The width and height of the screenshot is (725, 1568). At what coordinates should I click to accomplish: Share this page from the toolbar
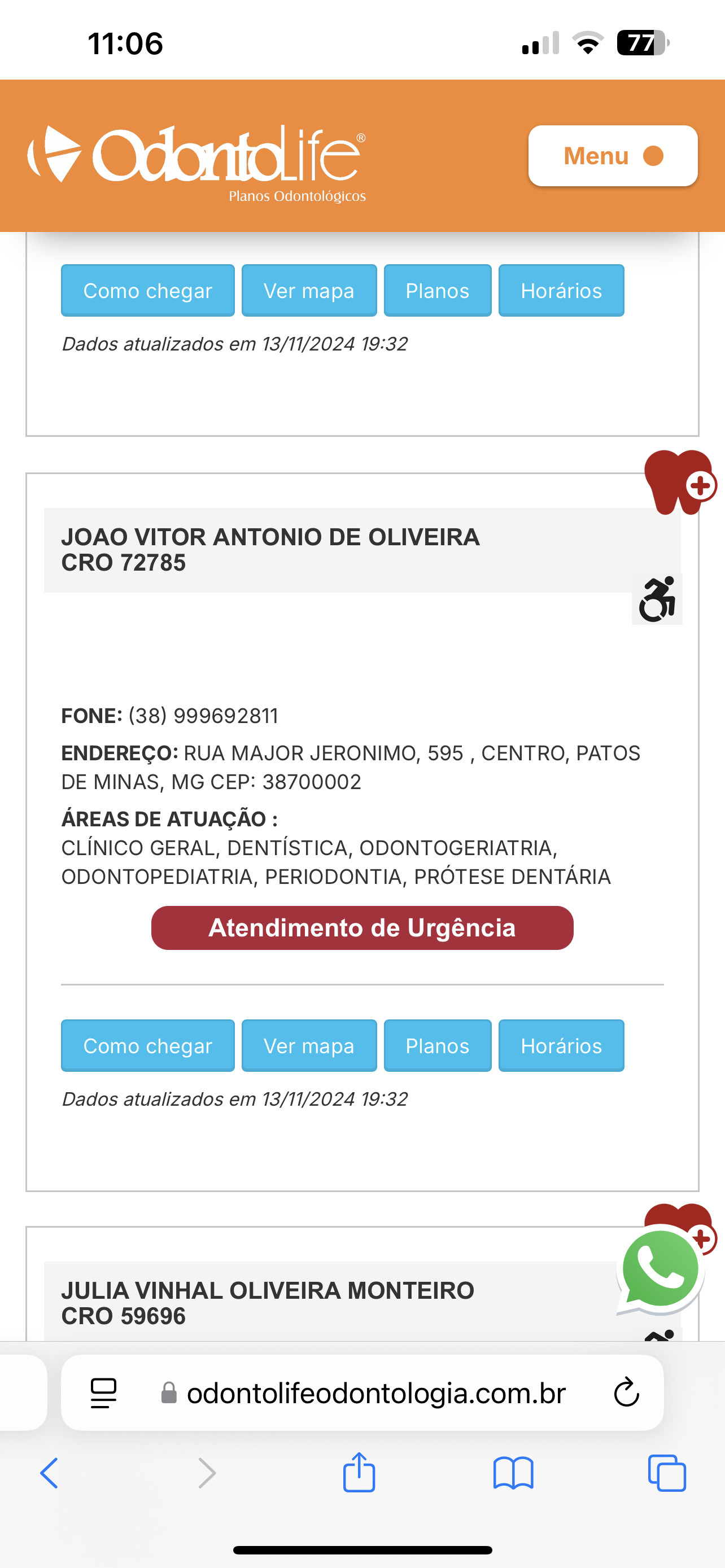pos(359,1473)
